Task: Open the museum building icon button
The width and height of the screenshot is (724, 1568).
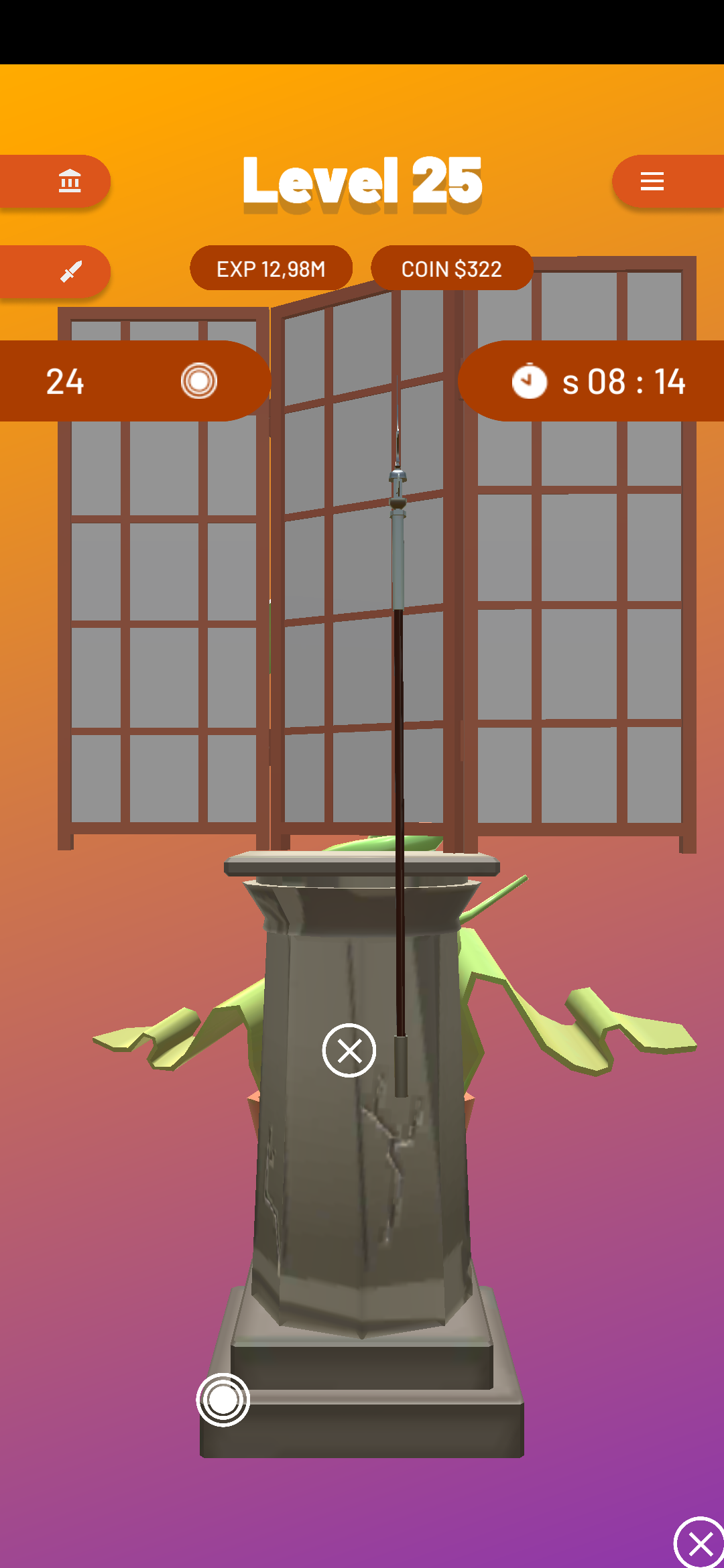Action: [69, 181]
